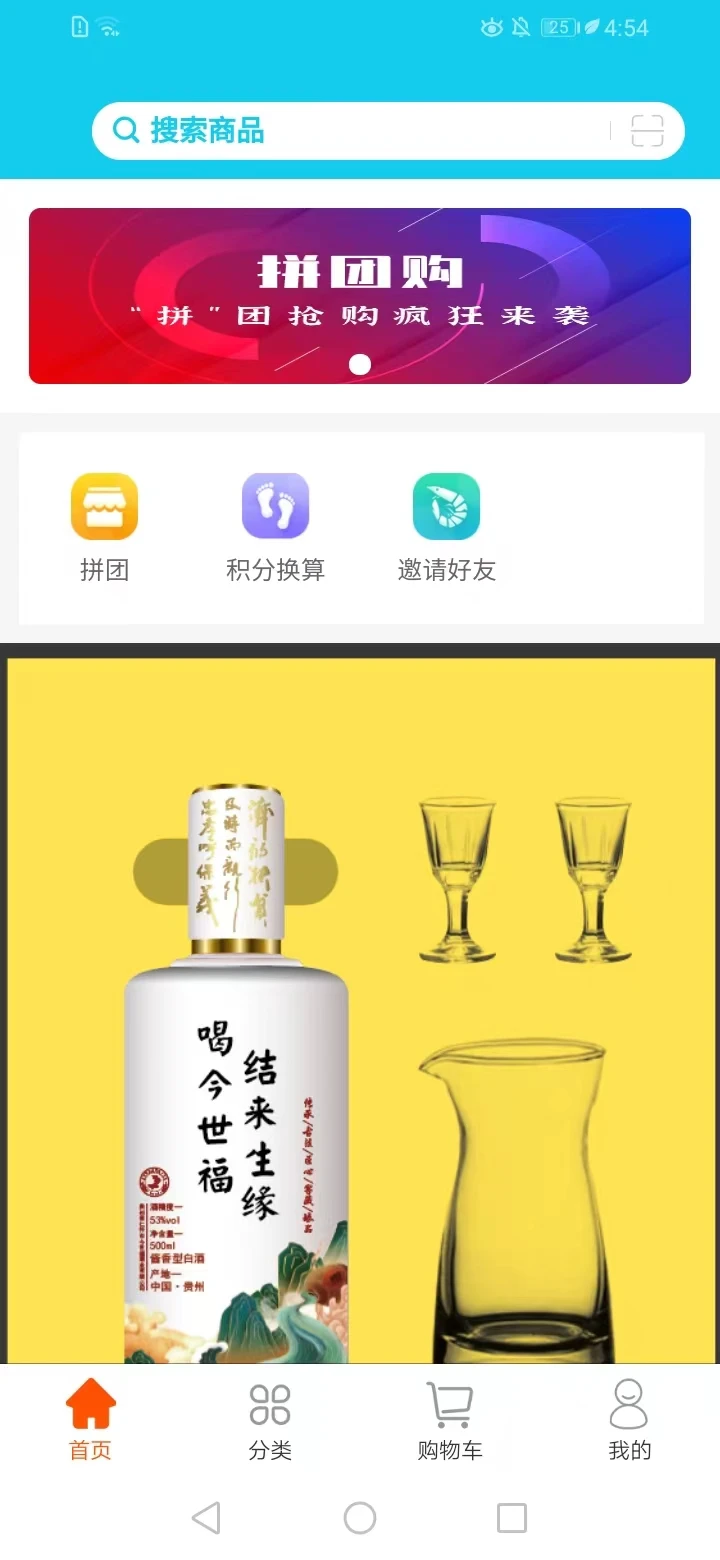Tap the Android back navigation button

207,1518
